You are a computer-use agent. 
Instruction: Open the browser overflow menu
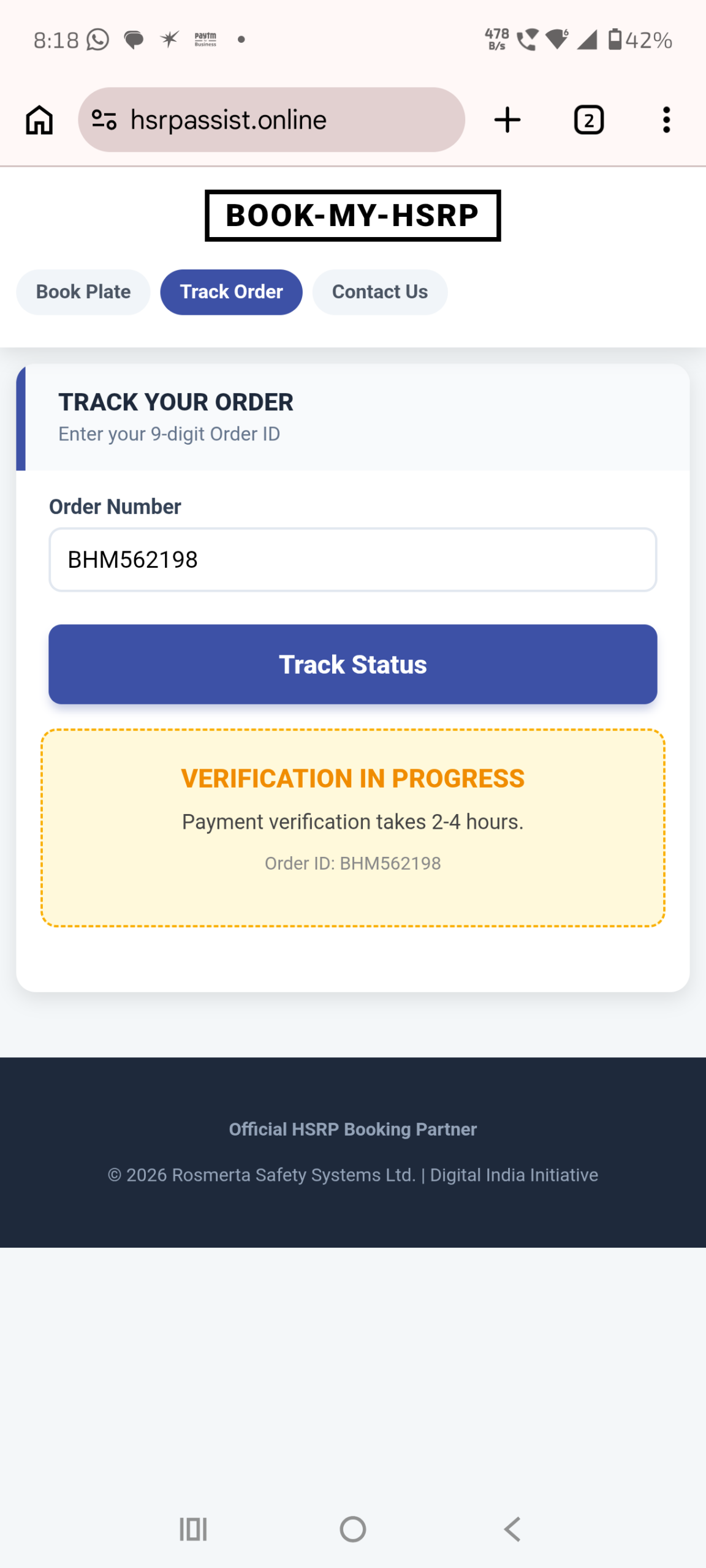(666, 119)
